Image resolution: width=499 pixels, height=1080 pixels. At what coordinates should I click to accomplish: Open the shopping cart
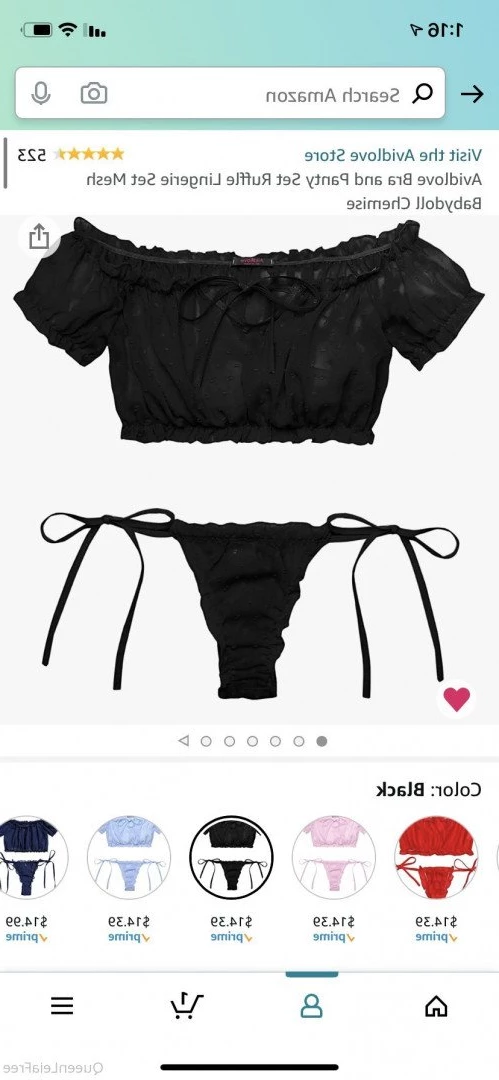click(187, 1006)
